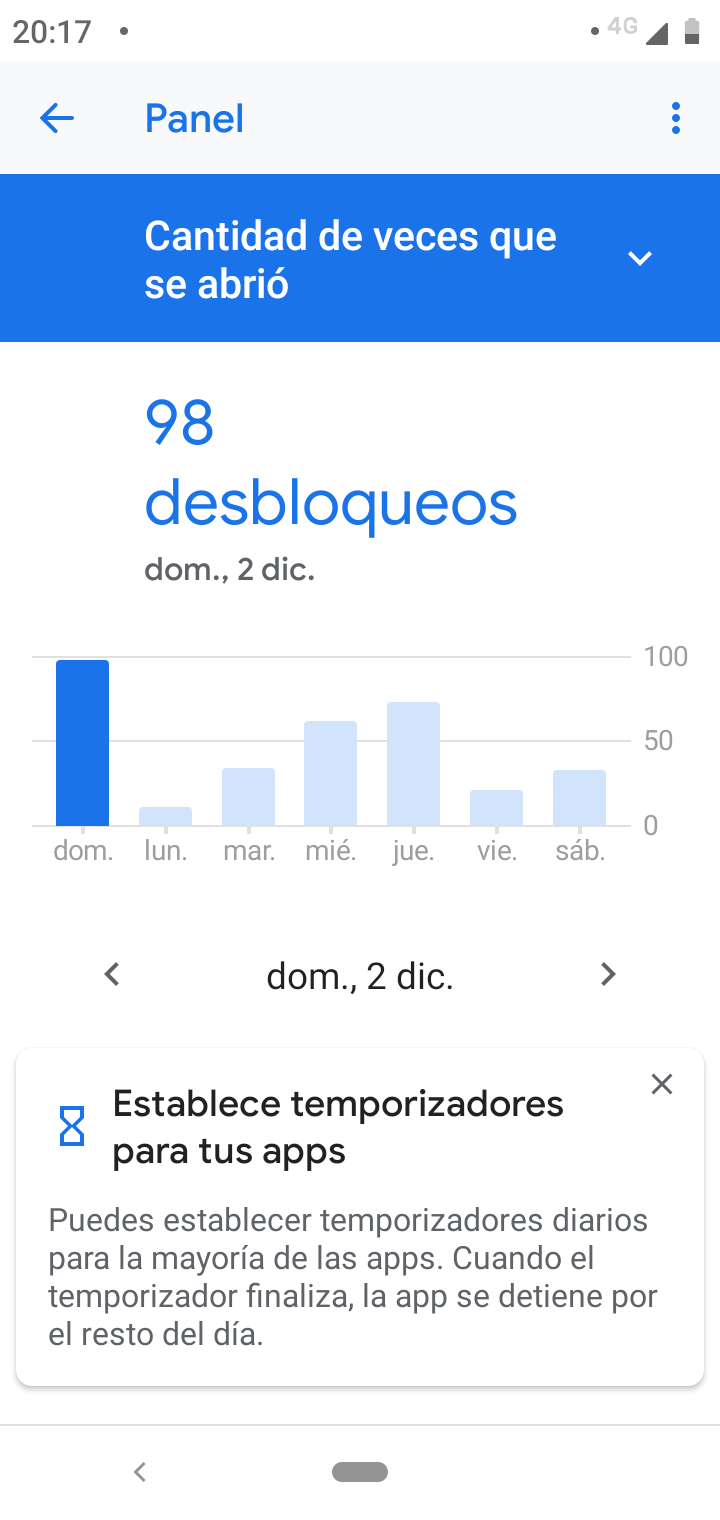
Task: Select the jue. bar in the chart
Action: point(414,764)
